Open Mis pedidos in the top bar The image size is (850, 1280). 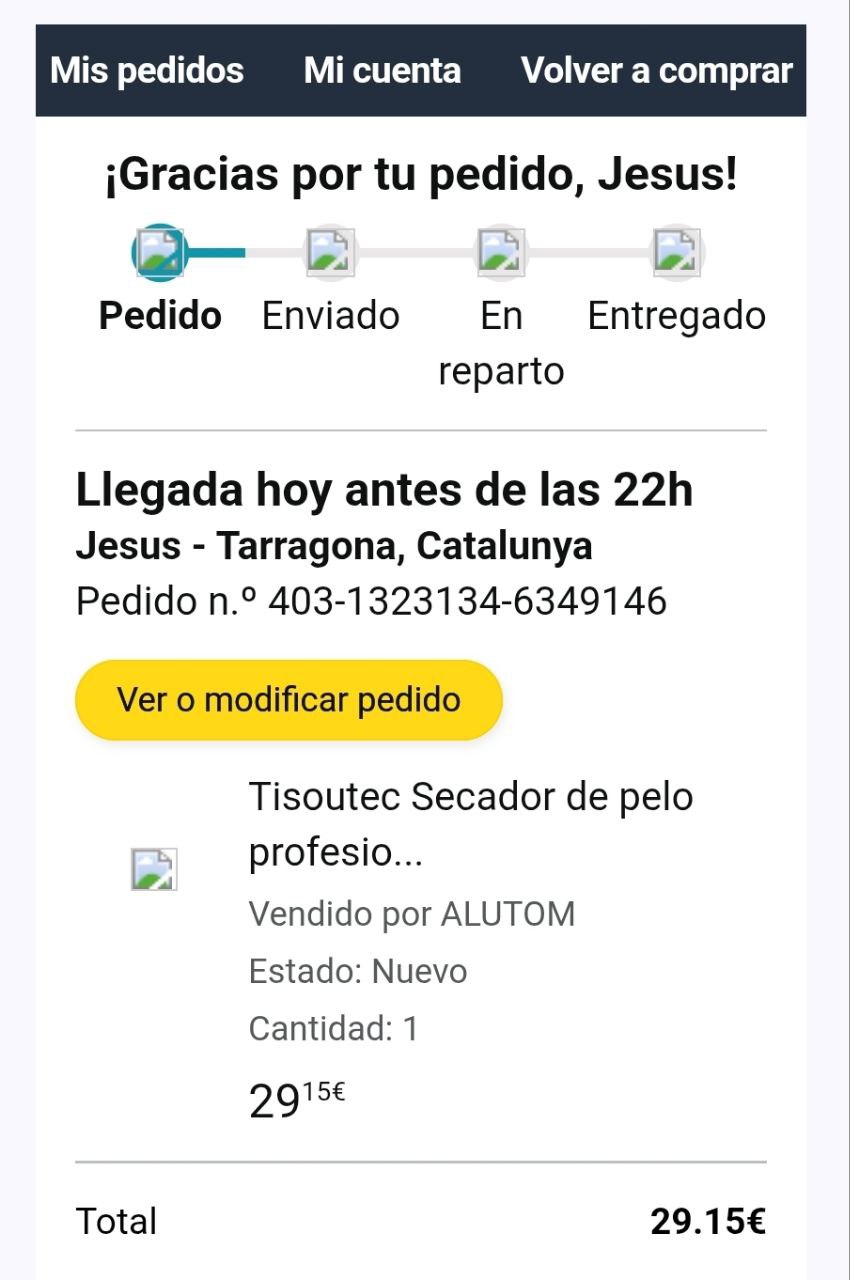[x=147, y=71]
